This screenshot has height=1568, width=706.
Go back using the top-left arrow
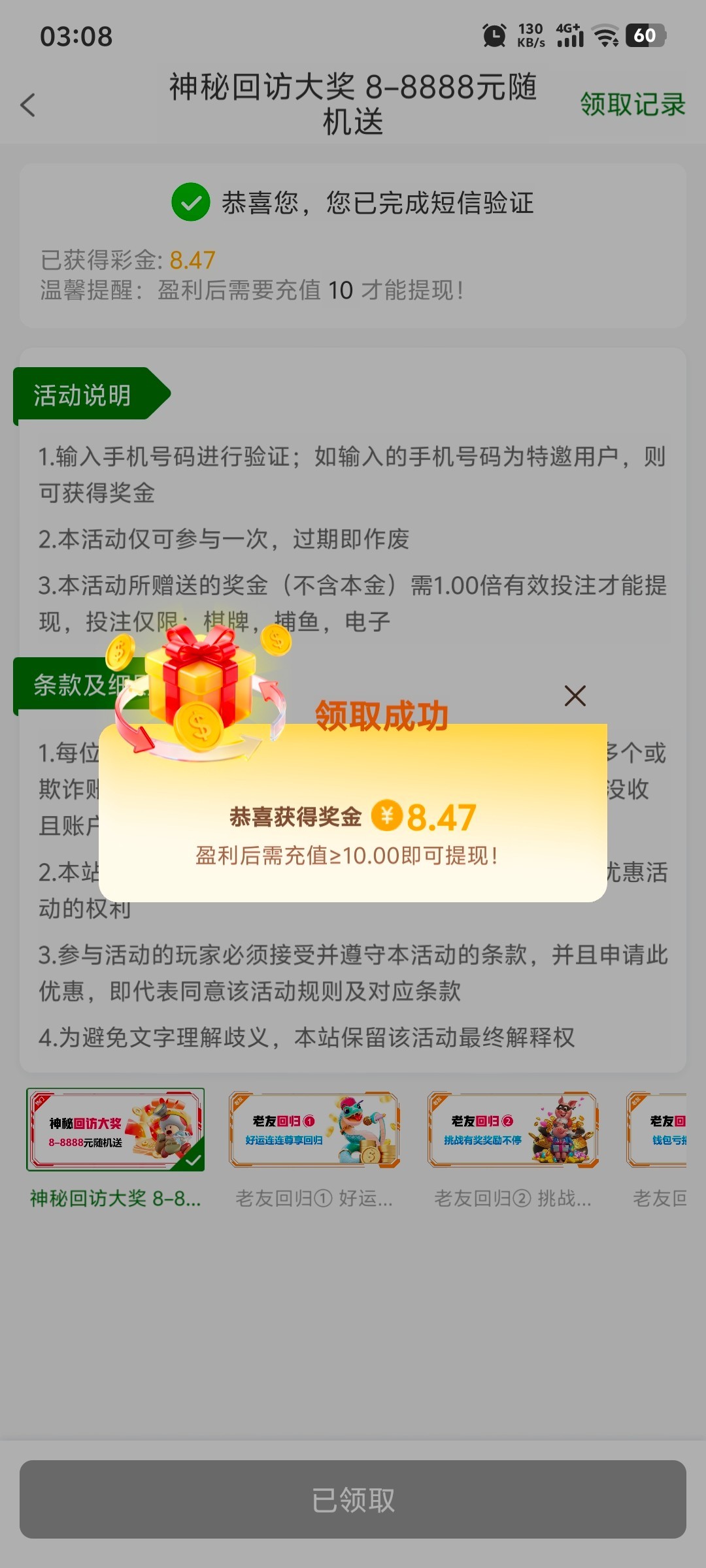pyautogui.click(x=28, y=105)
